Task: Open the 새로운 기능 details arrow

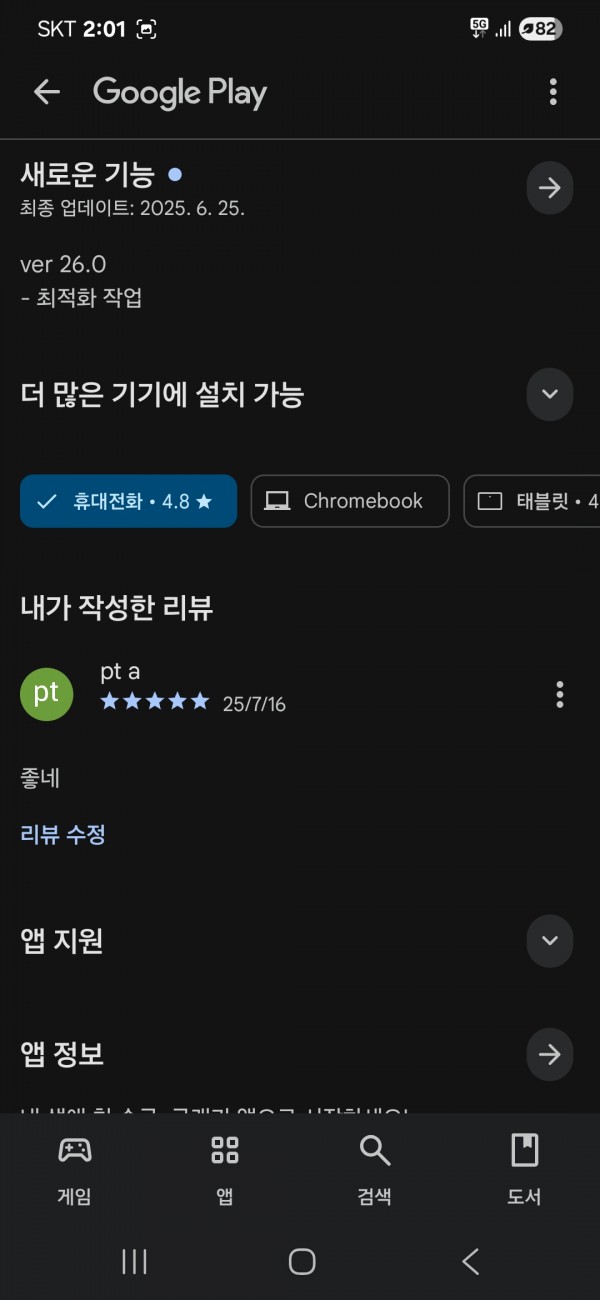Action: point(549,188)
